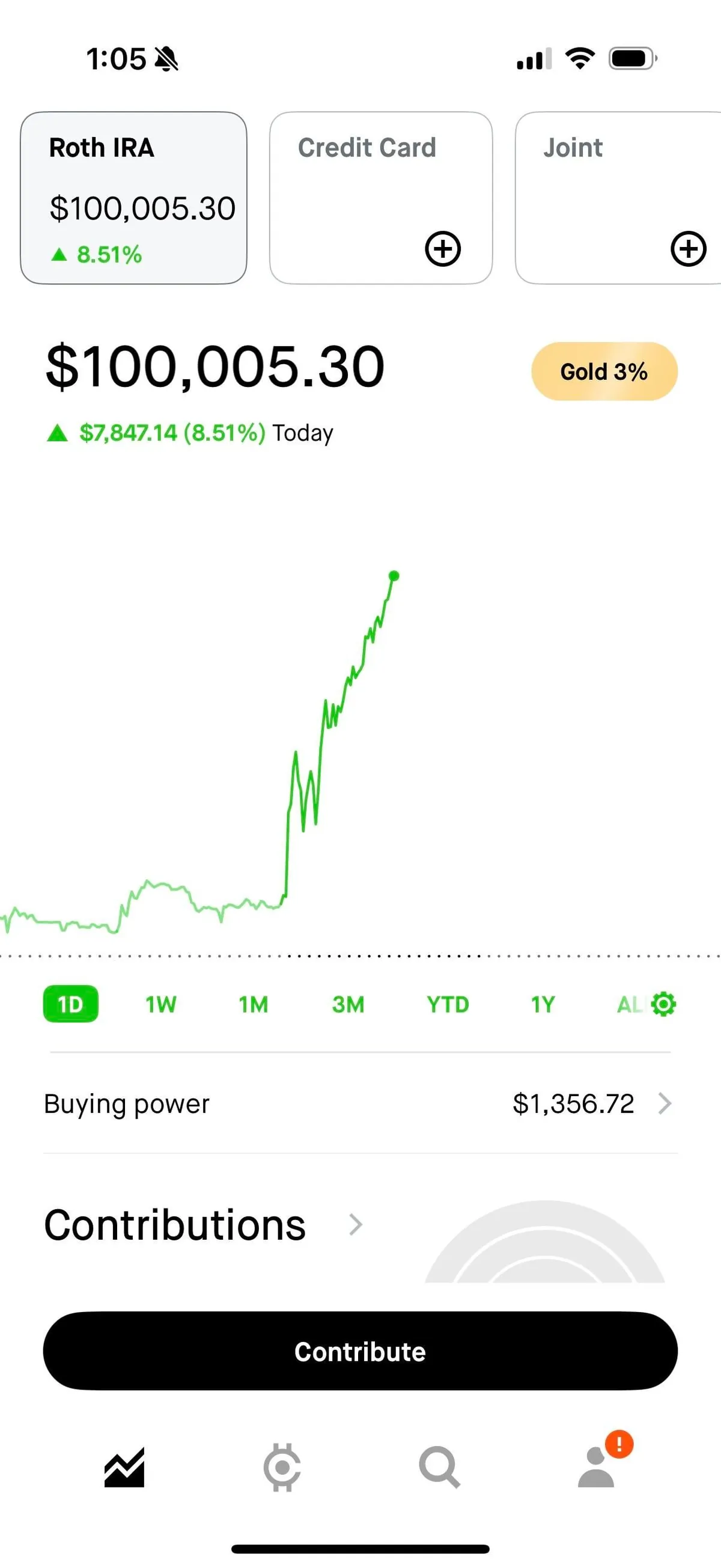Image resolution: width=721 pixels, height=1568 pixels.
Task: Switch to the Roth IRA account card
Action: click(x=135, y=196)
